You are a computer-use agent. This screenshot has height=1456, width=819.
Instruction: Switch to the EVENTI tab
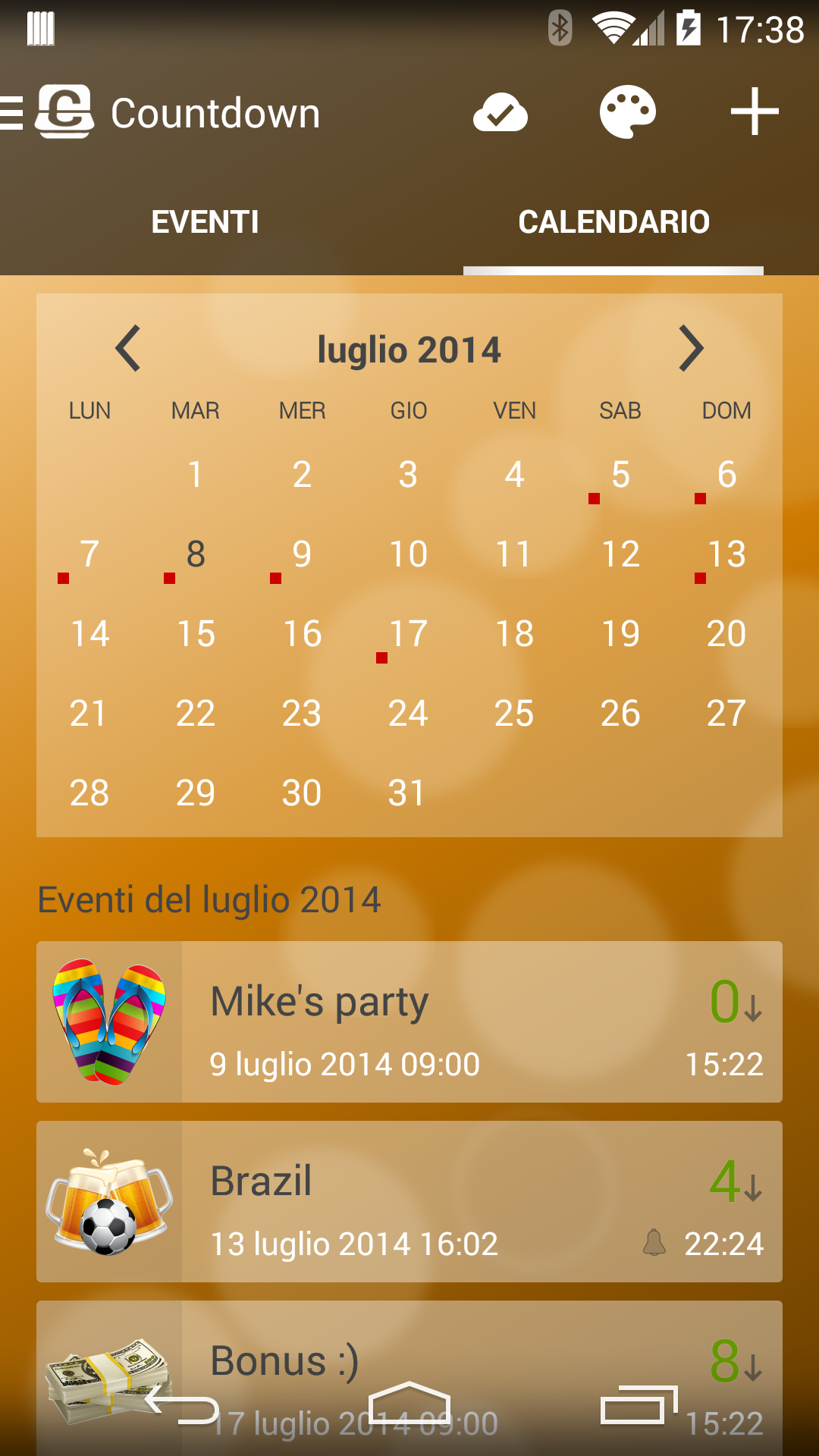click(205, 222)
